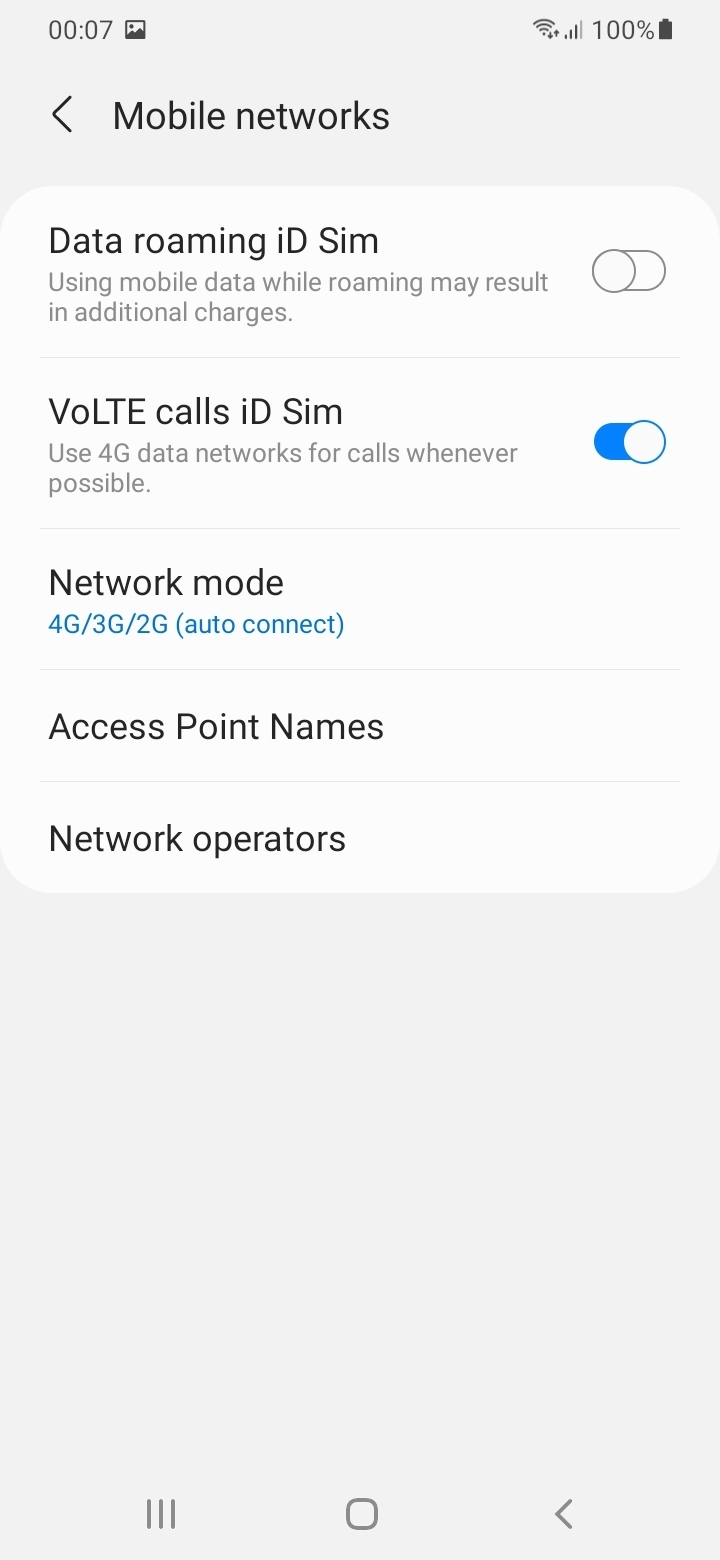
Task: Open Network mode setting
Action: pos(360,600)
